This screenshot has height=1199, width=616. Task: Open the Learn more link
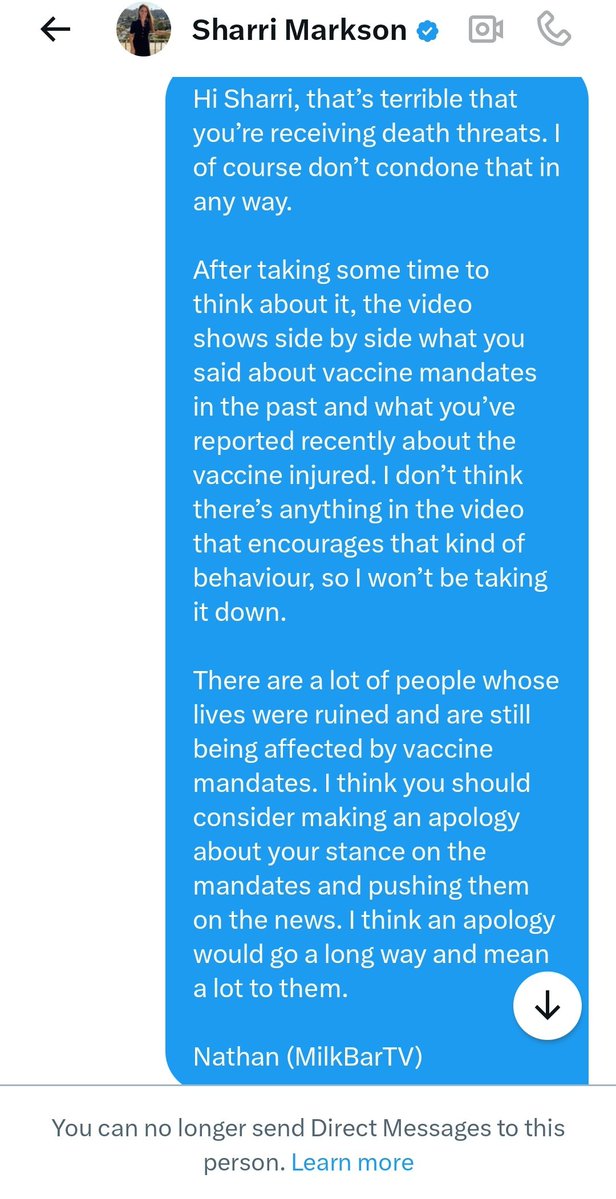tap(352, 1162)
